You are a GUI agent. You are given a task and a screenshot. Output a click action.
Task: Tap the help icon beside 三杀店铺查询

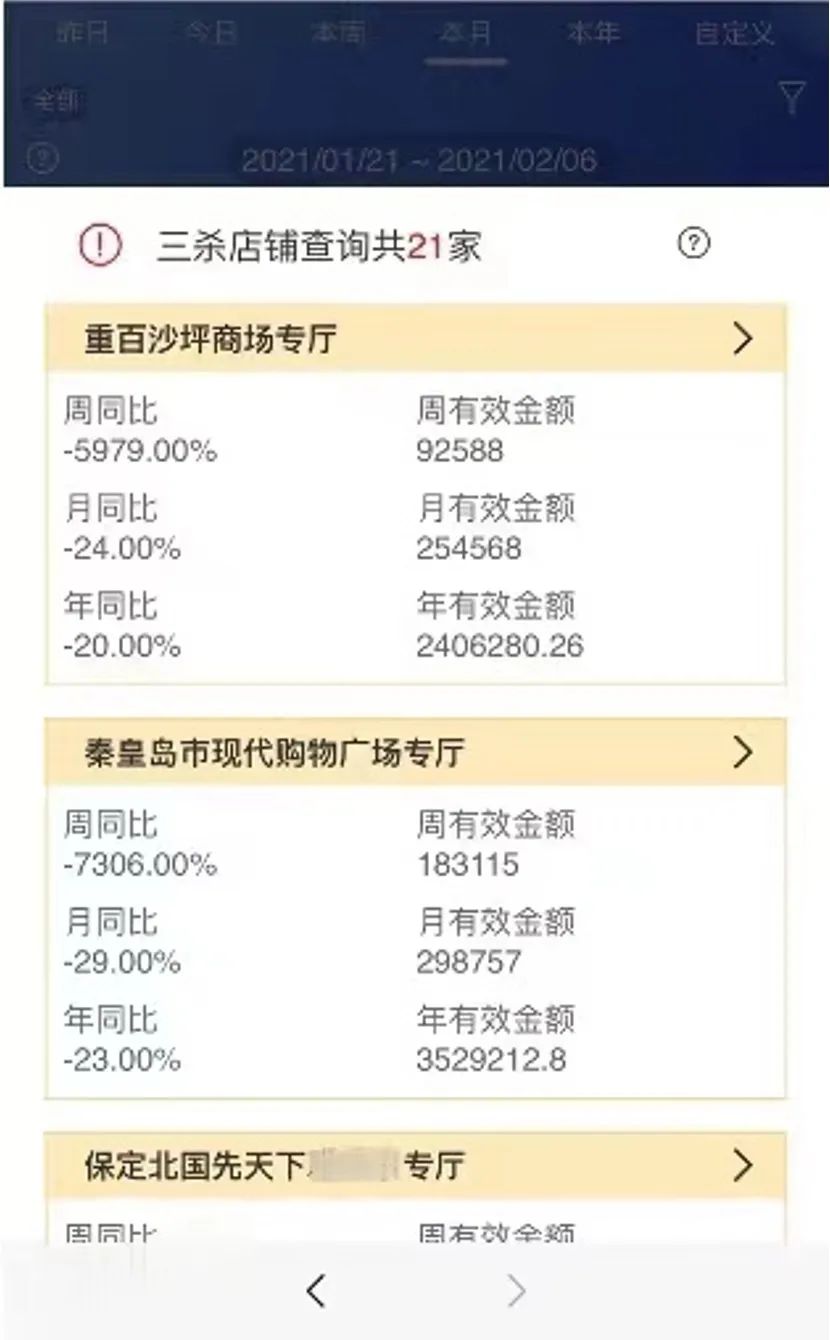click(x=693, y=243)
